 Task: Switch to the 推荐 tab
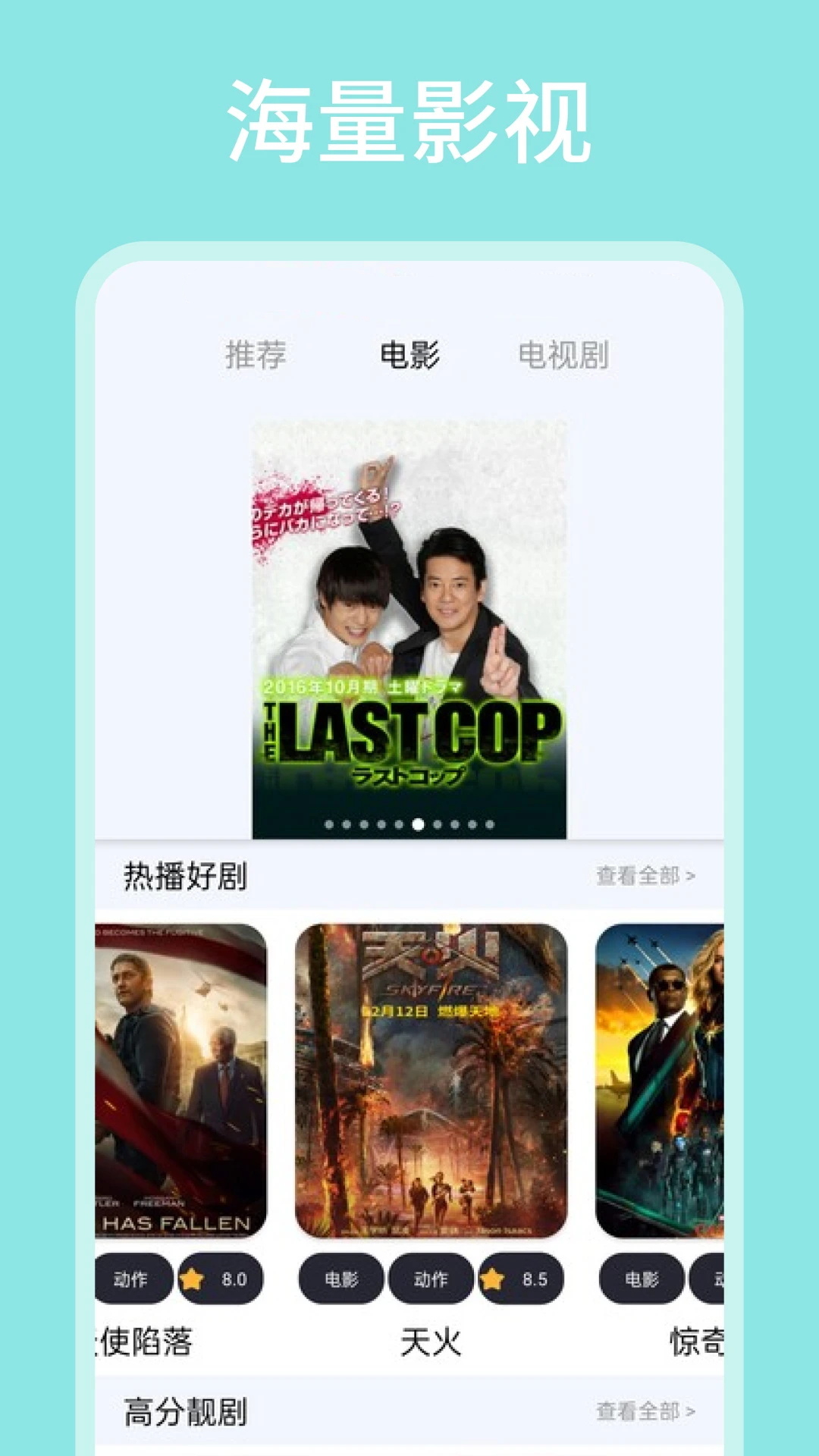[255, 353]
